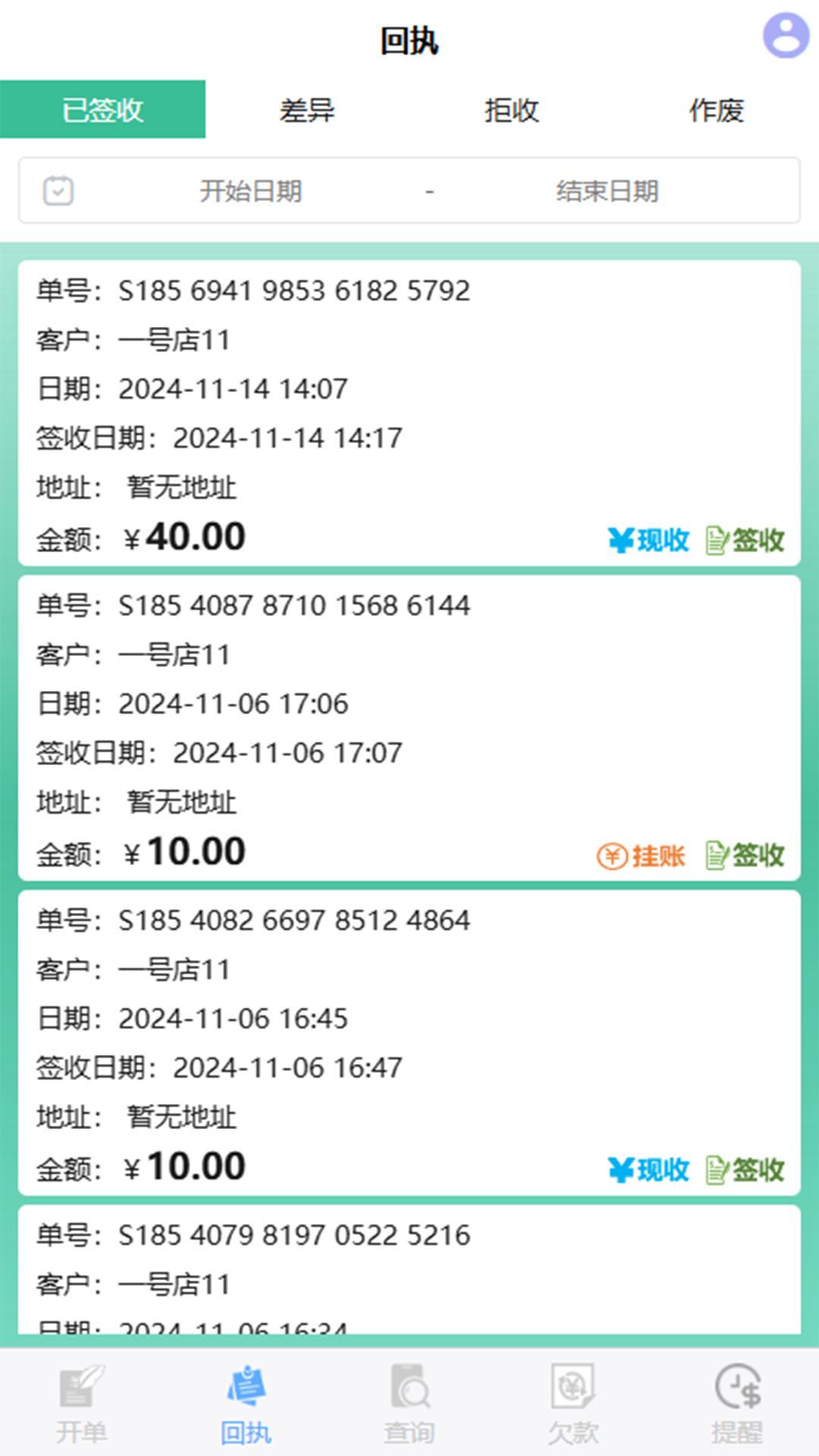Set the 结束日期 end date field
The image size is (819, 1456).
coord(607,191)
